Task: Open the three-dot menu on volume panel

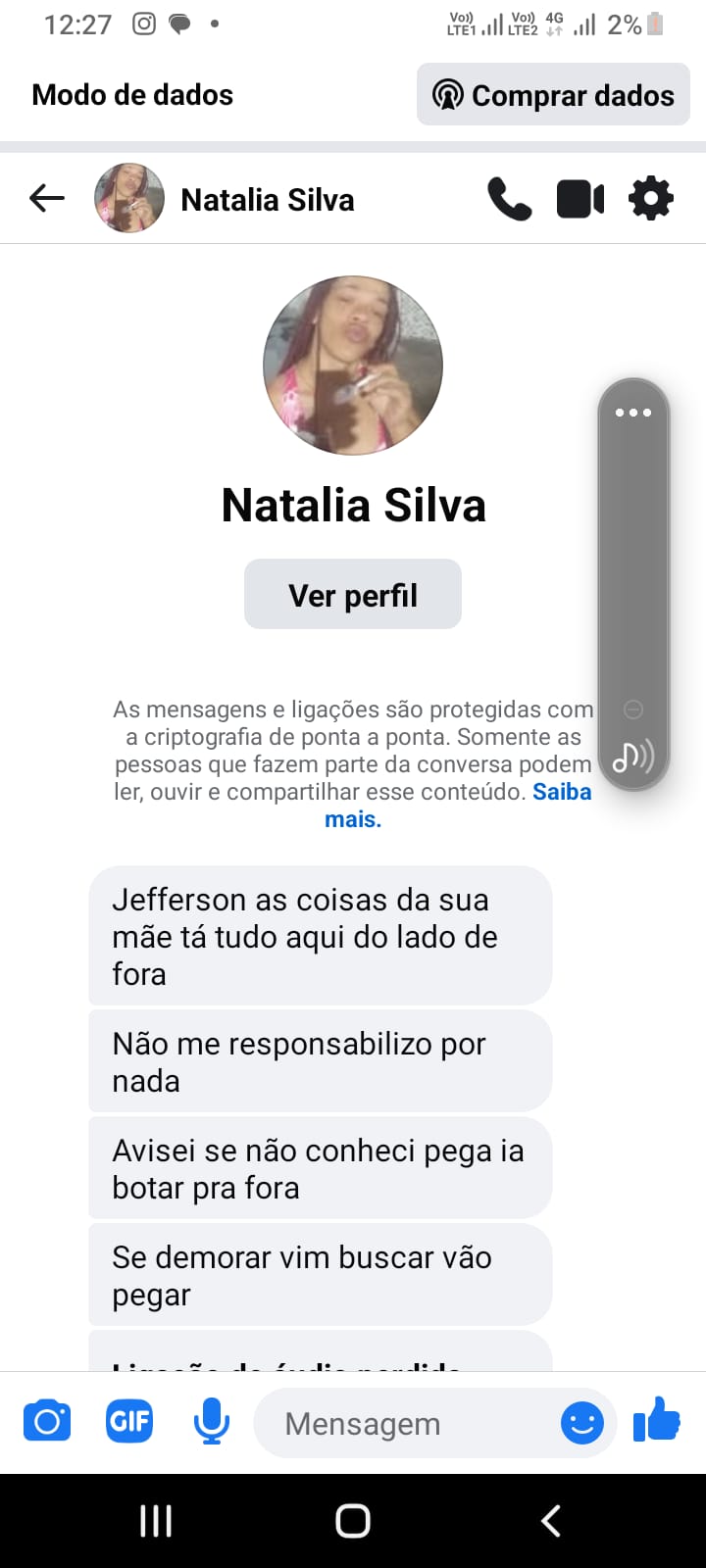Action: [x=633, y=413]
